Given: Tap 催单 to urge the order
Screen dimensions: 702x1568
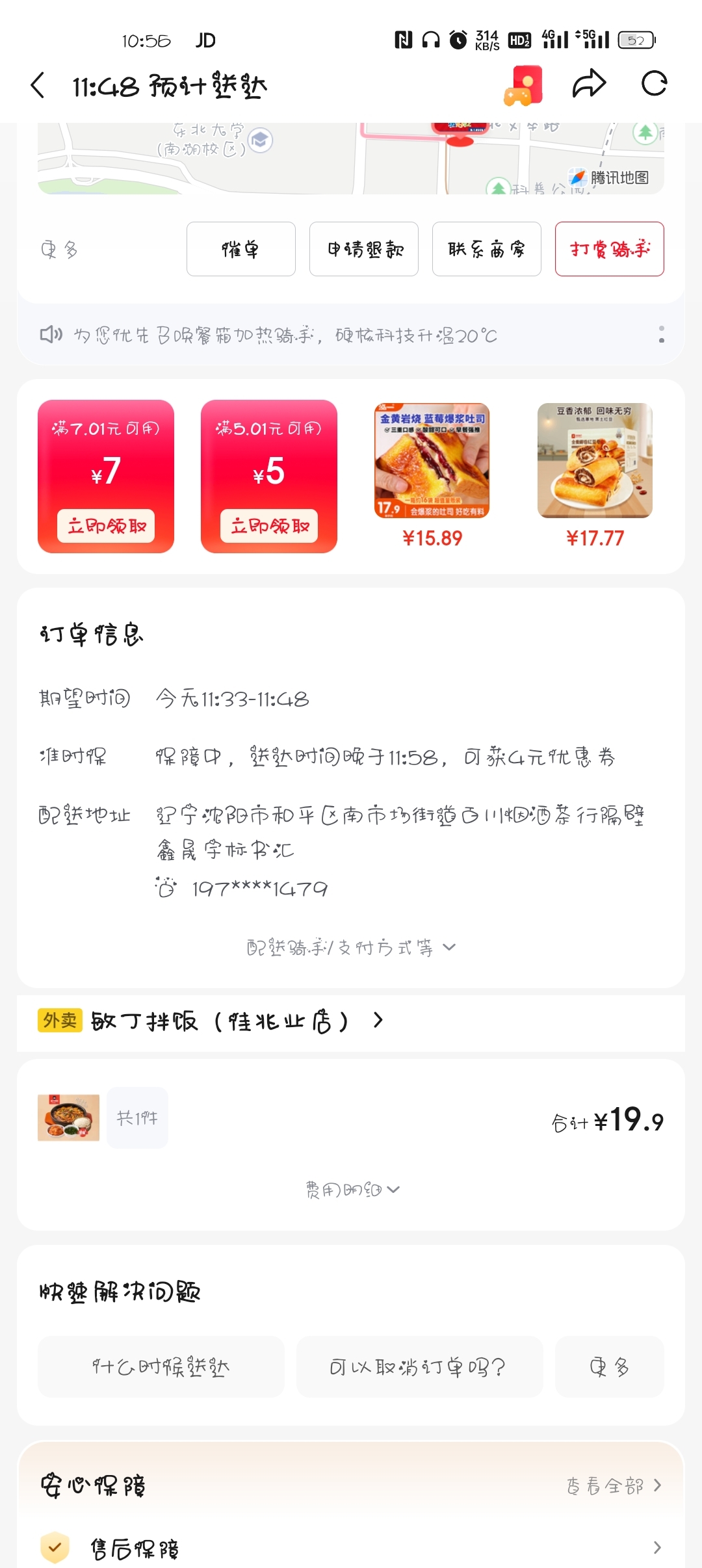Looking at the screenshot, I should (x=240, y=249).
